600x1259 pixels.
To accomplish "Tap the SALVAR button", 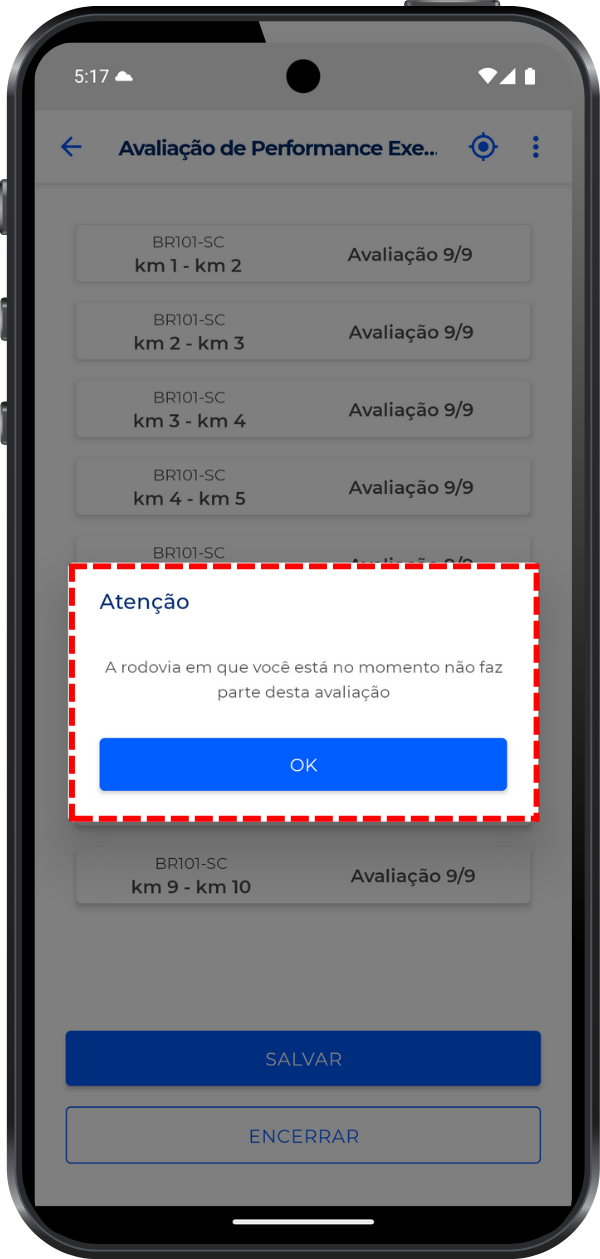I will click(303, 1058).
